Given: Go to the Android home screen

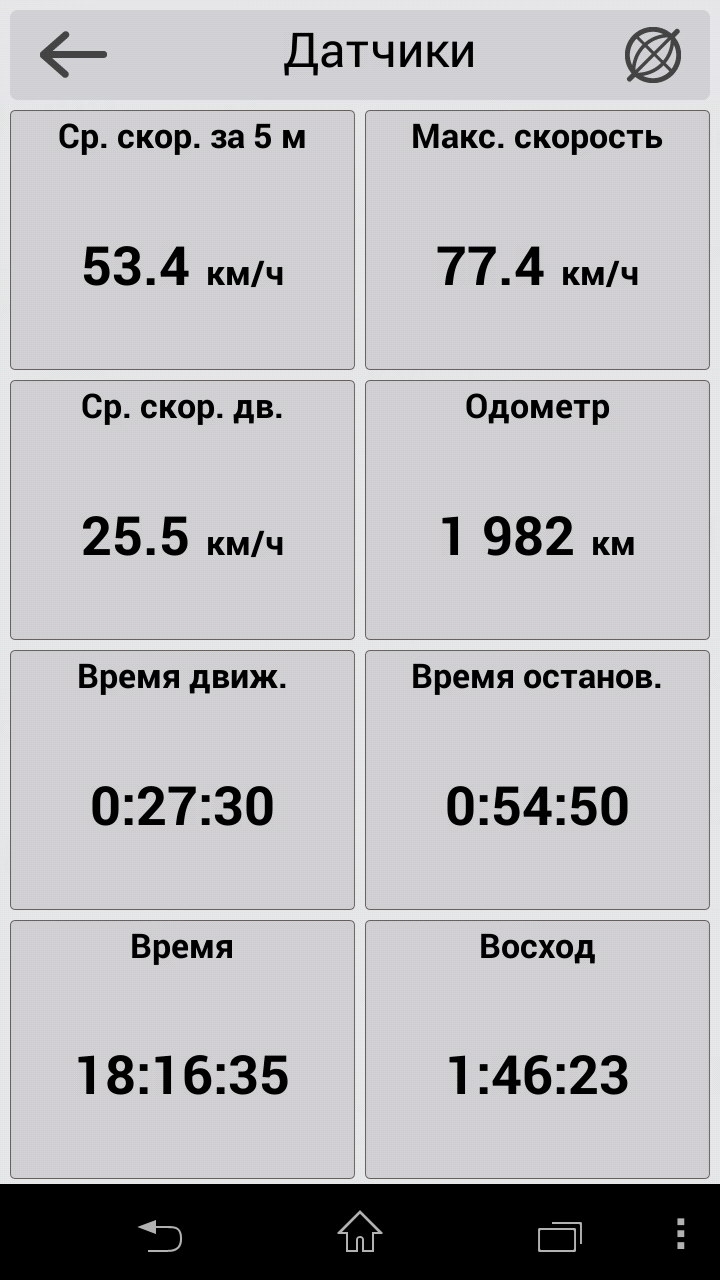Looking at the screenshot, I should click(x=360, y=1233).
